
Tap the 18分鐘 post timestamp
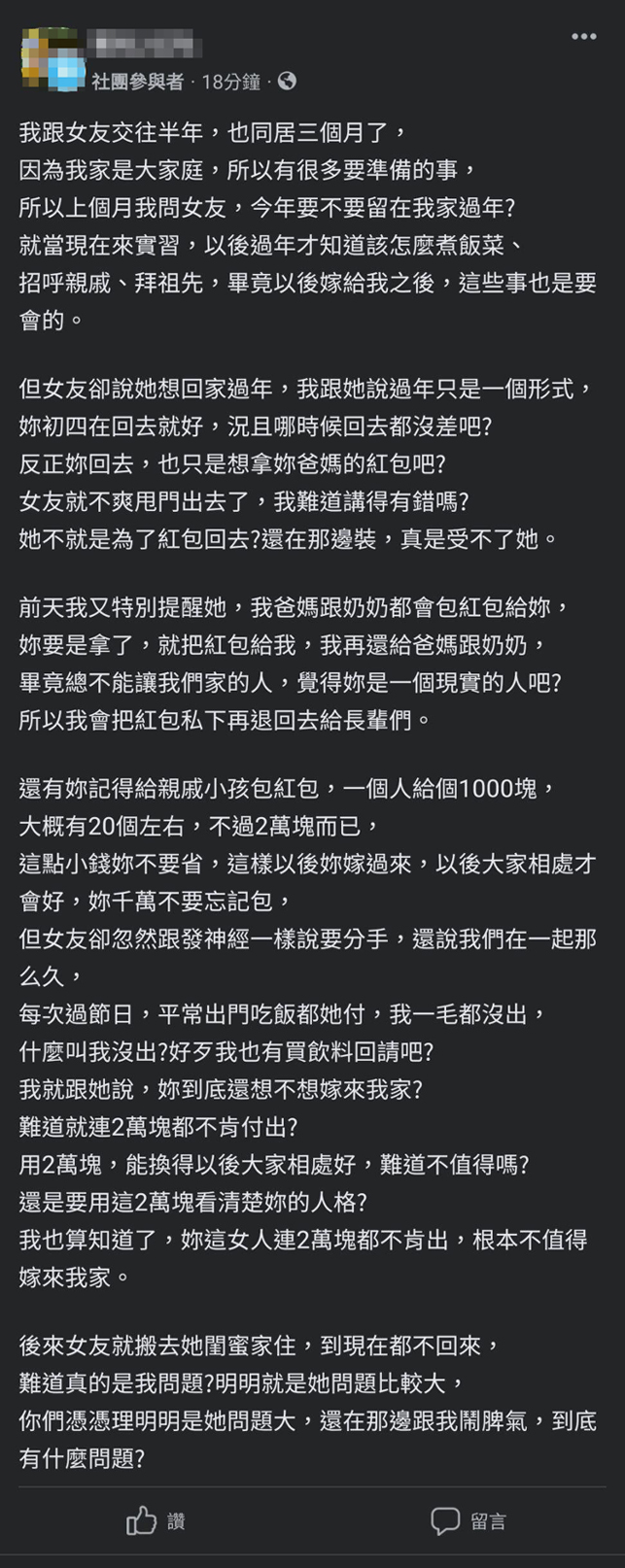(231, 83)
